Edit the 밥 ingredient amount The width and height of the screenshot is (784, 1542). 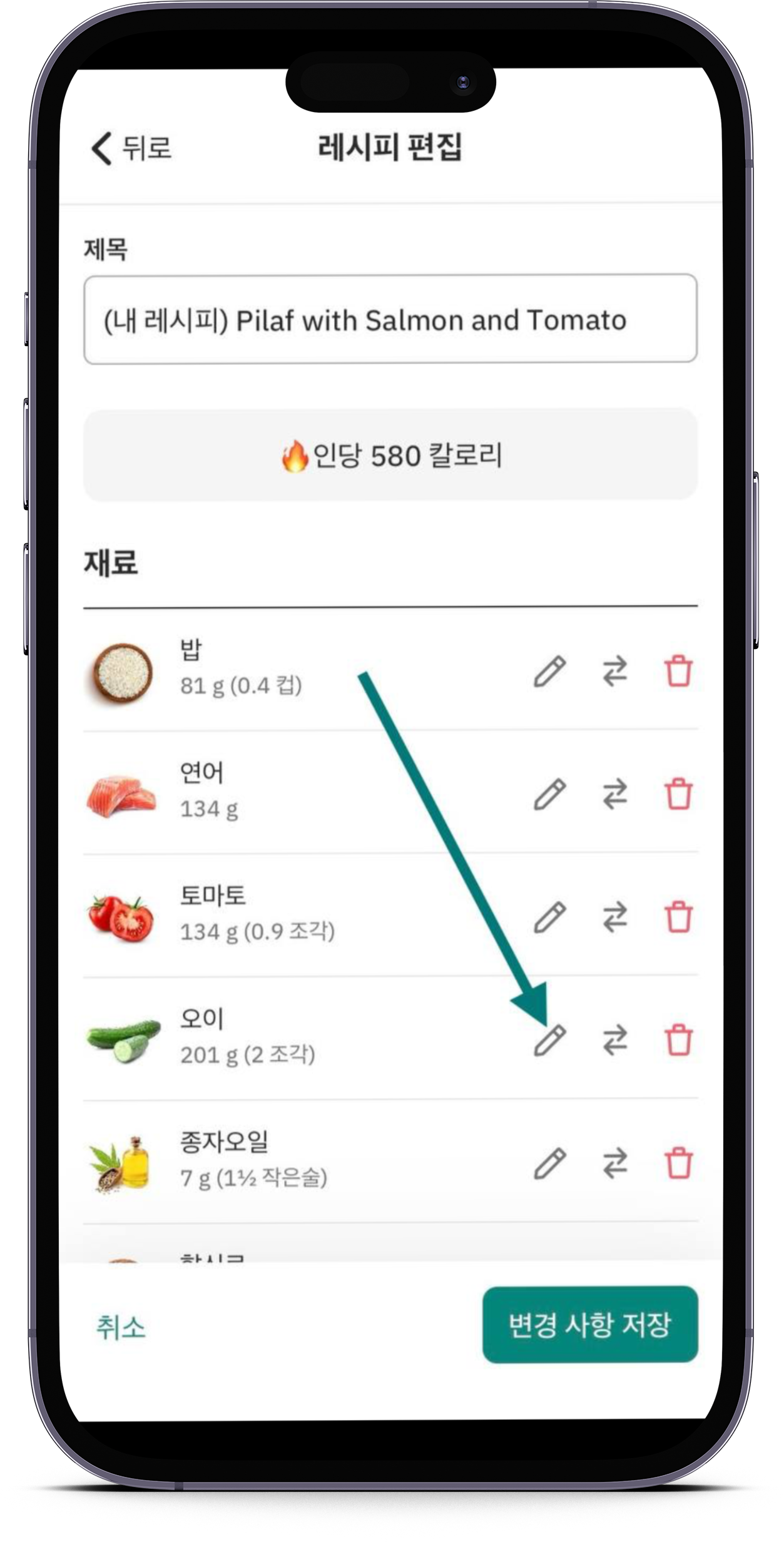pos(550,671)
